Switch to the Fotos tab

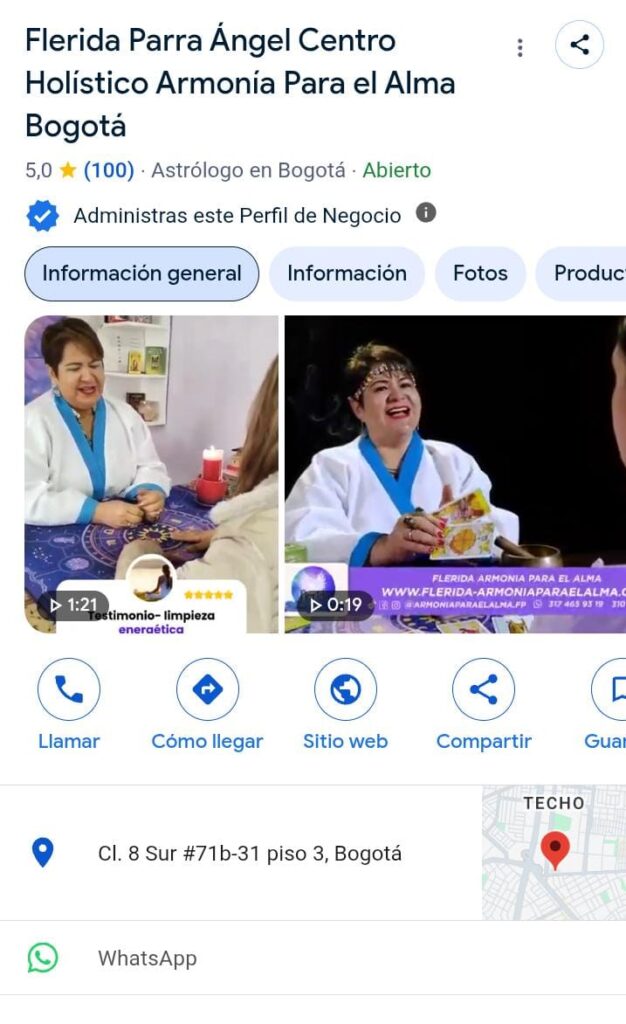pos(480,274)
